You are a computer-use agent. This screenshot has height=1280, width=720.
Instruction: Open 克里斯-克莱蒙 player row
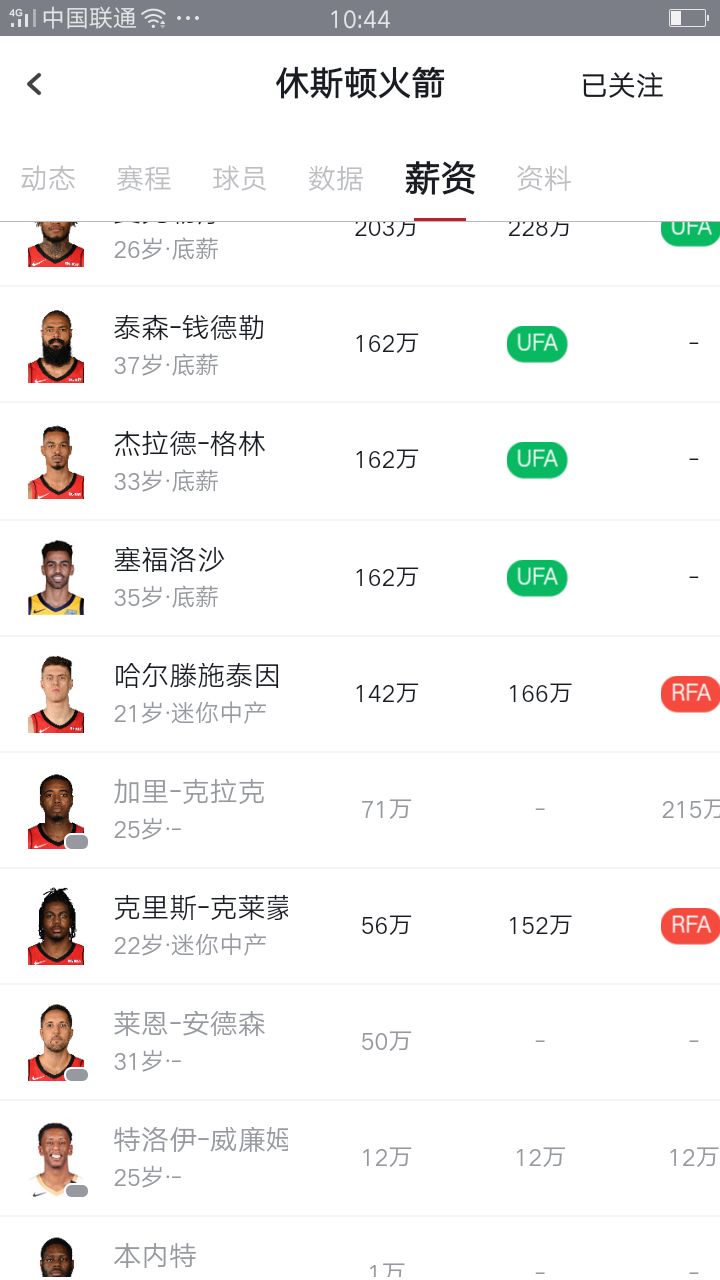click(x=201, y=925)
